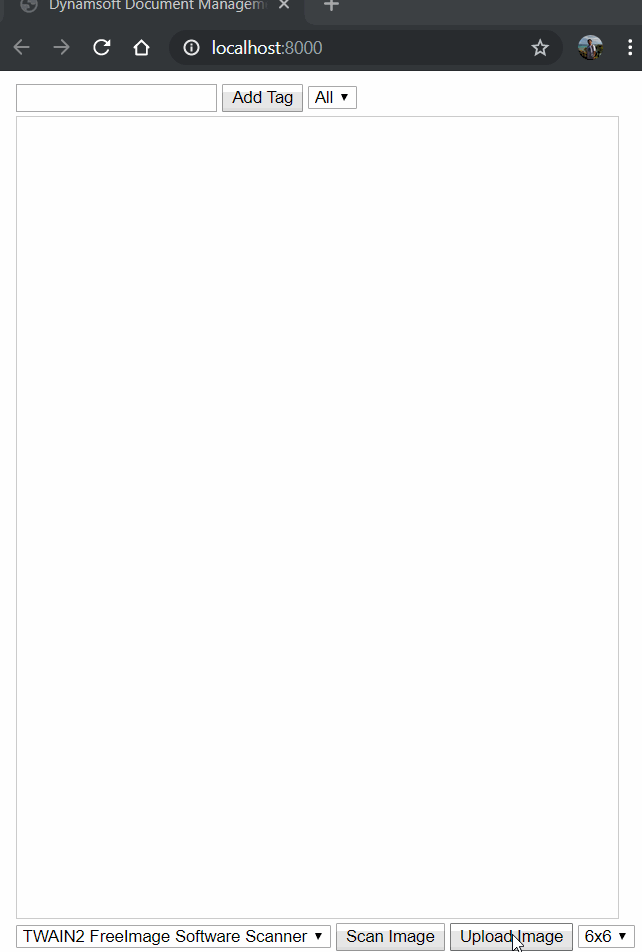Open the 6x6 view layout dropdown
Image resolution: width=642 pixels, height=952 pixels.
(606, 937)
